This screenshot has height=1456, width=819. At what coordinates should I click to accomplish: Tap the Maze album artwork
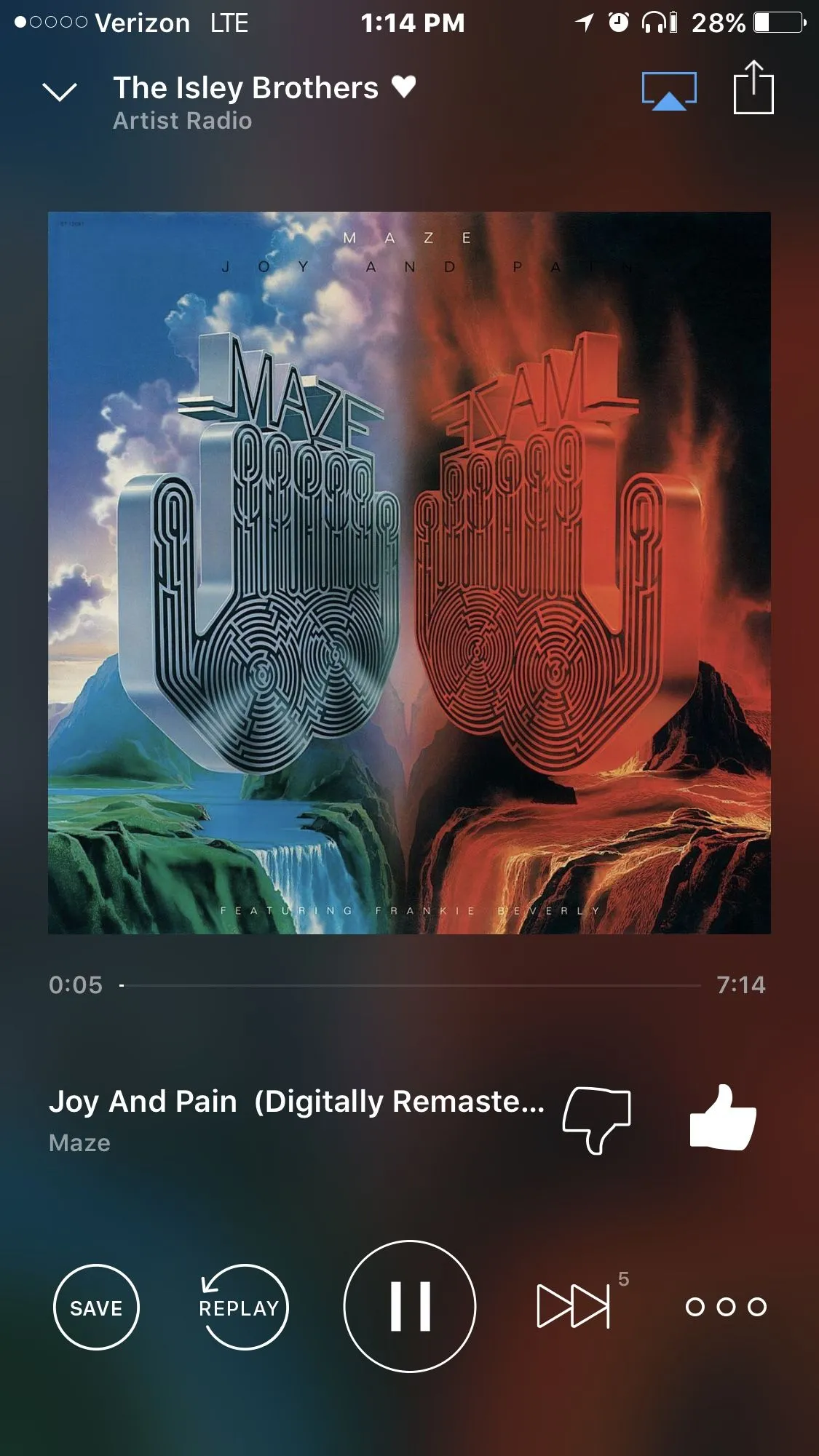click(x=409, y=573)
